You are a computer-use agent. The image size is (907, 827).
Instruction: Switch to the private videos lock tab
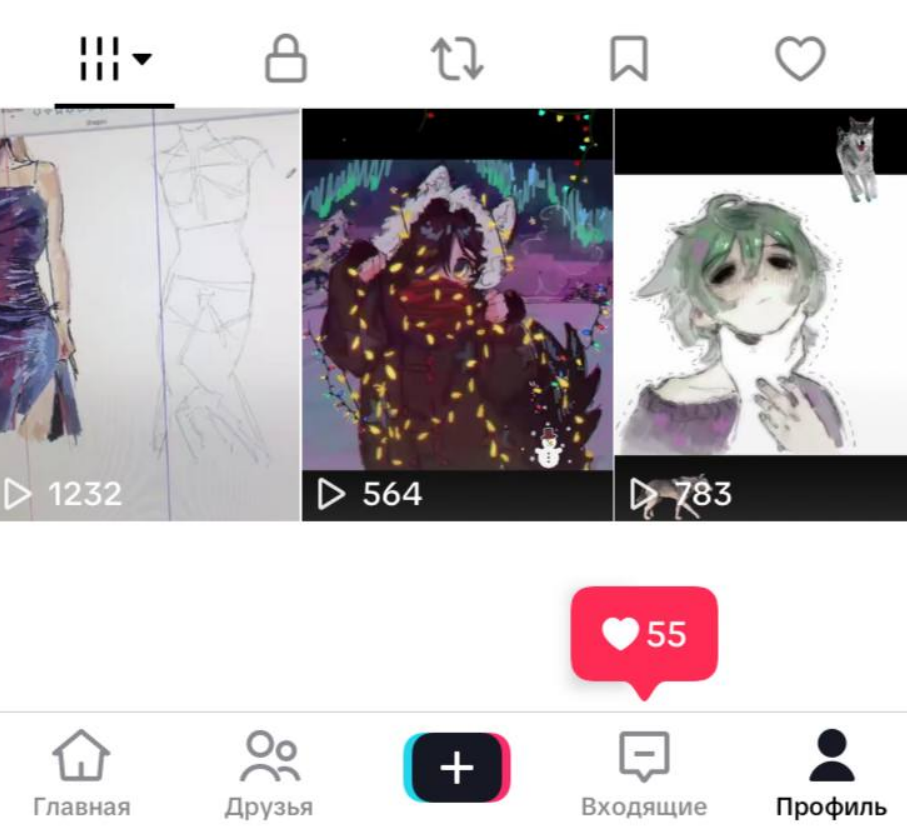coord(285,59)
